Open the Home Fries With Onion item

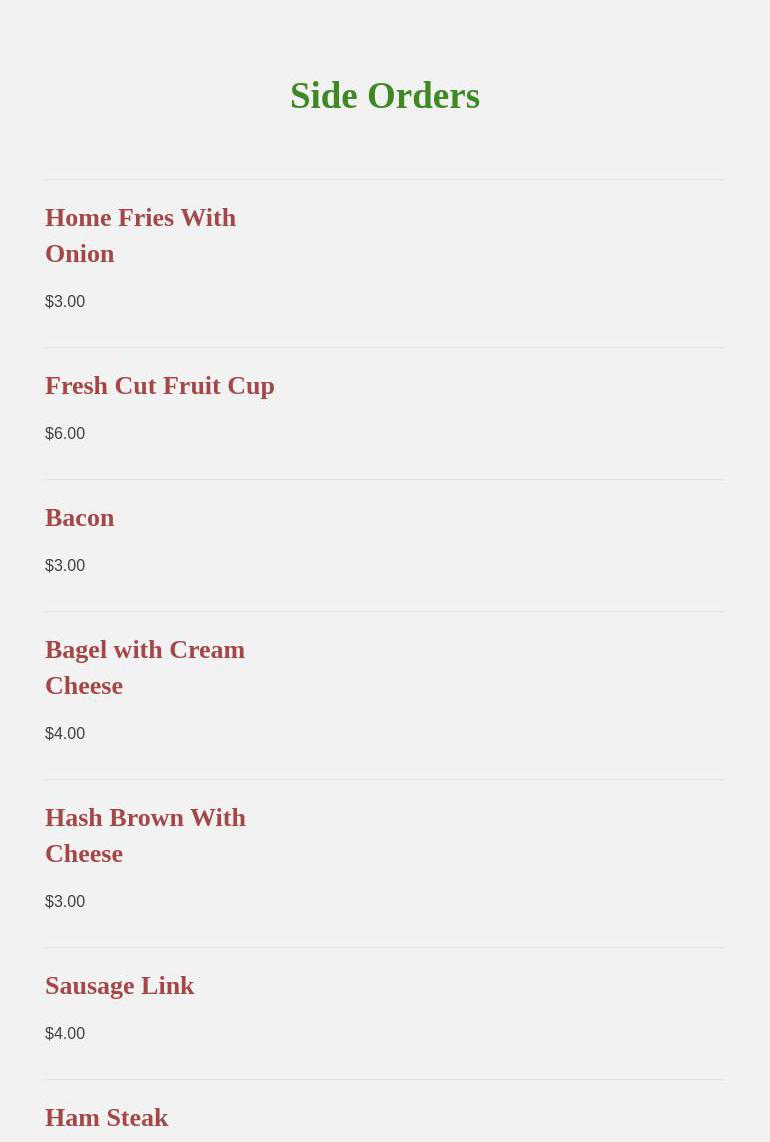140,235
